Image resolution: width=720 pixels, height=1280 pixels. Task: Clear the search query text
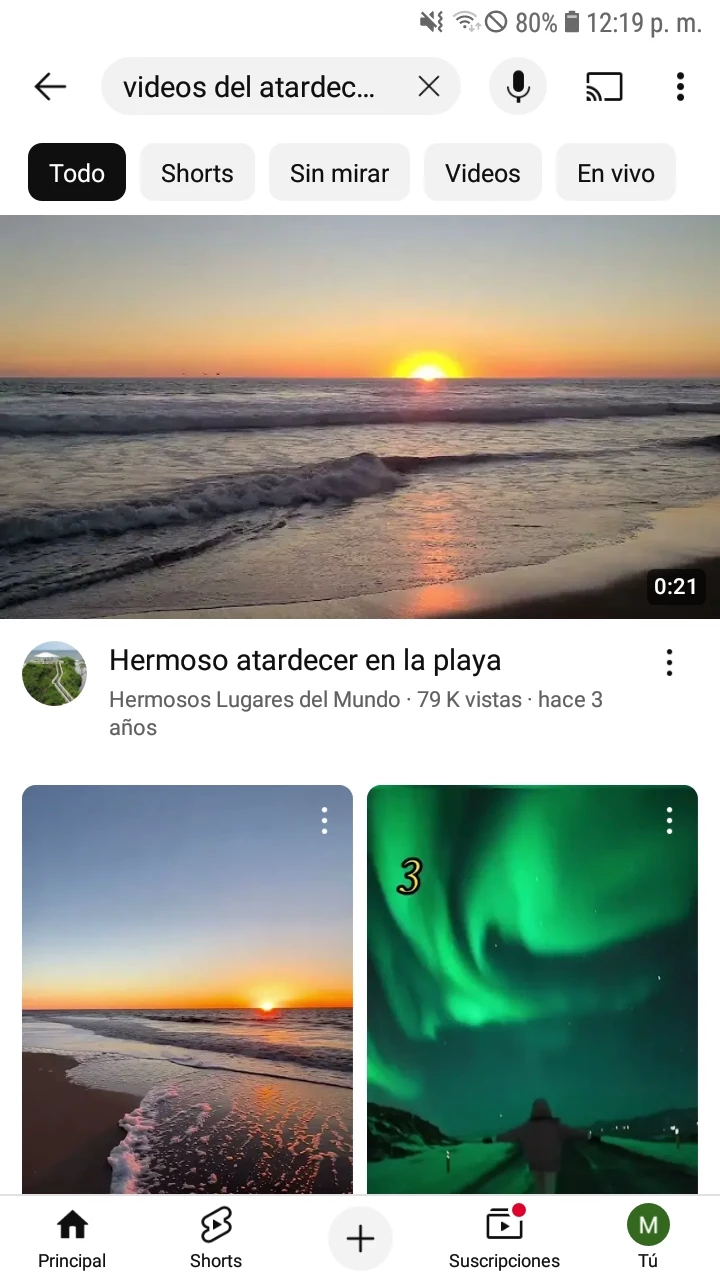[429, 87]
